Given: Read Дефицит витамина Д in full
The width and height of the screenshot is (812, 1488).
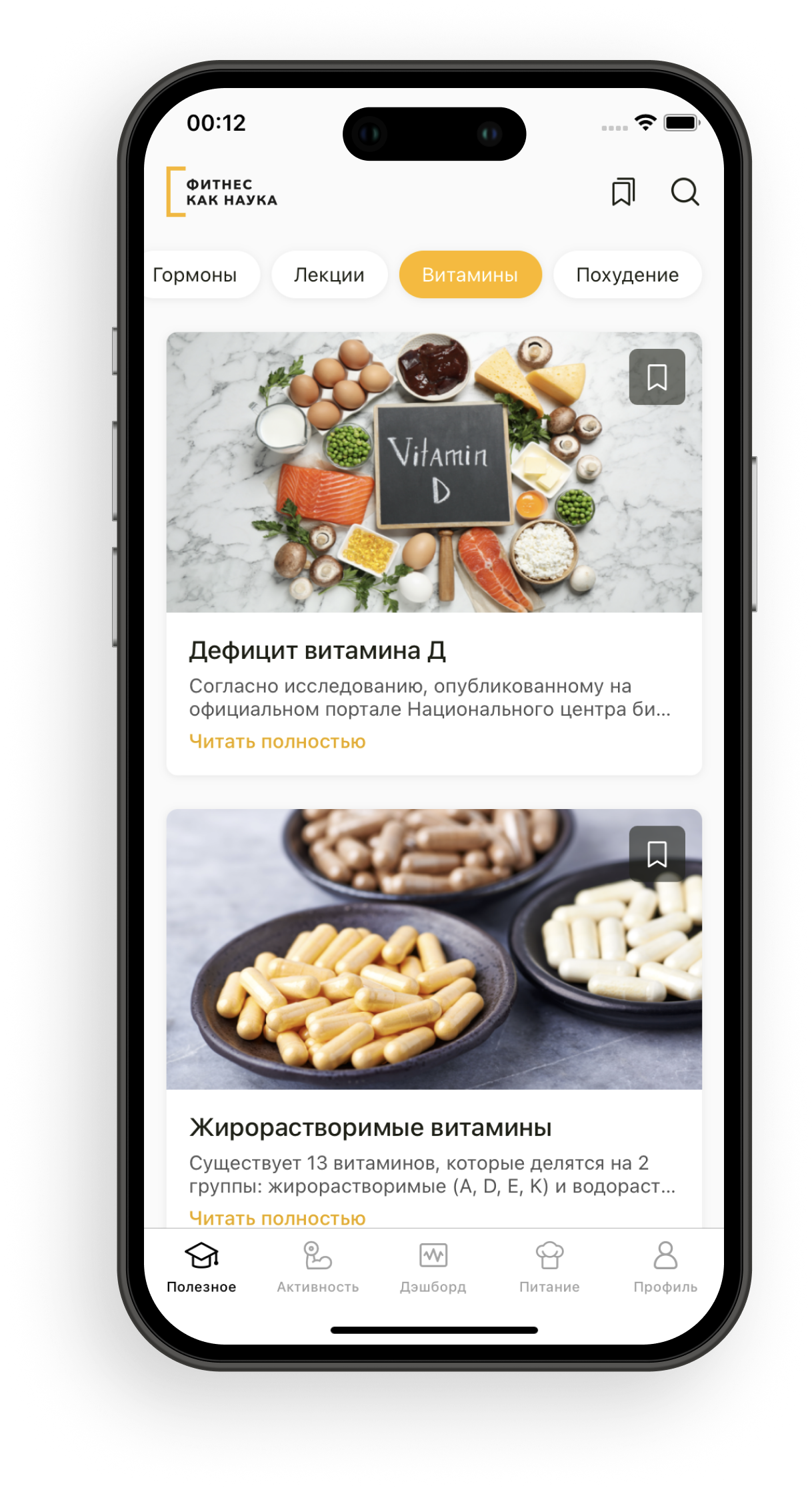Looking at the screenshot, I should [x=277, y=742].
